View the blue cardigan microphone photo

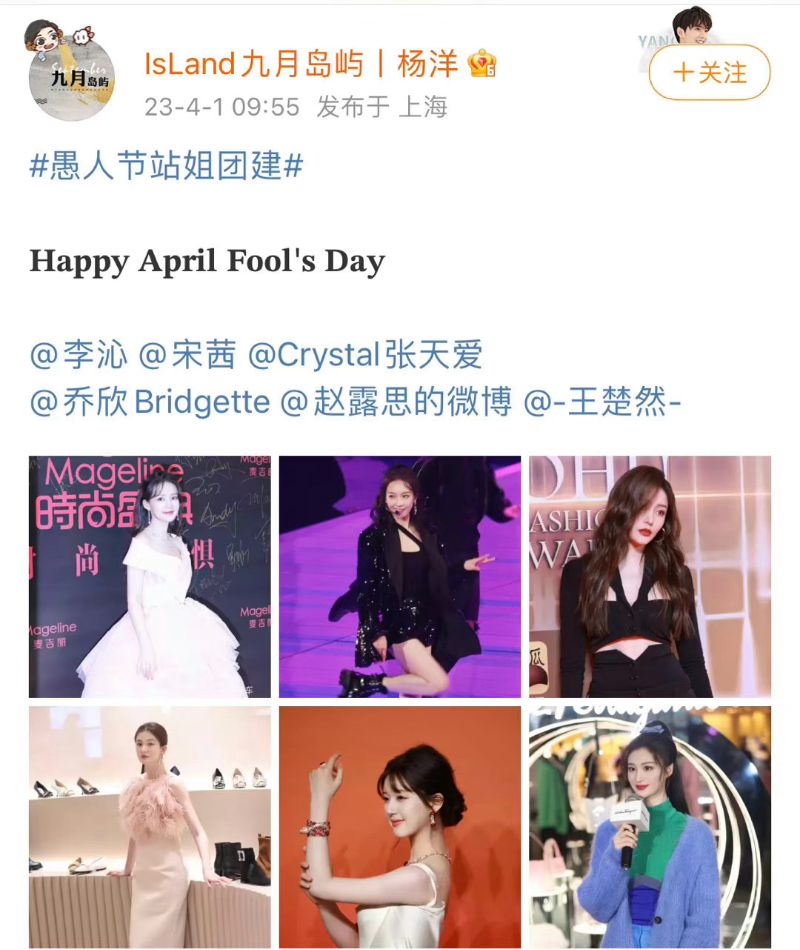[650, 827]
